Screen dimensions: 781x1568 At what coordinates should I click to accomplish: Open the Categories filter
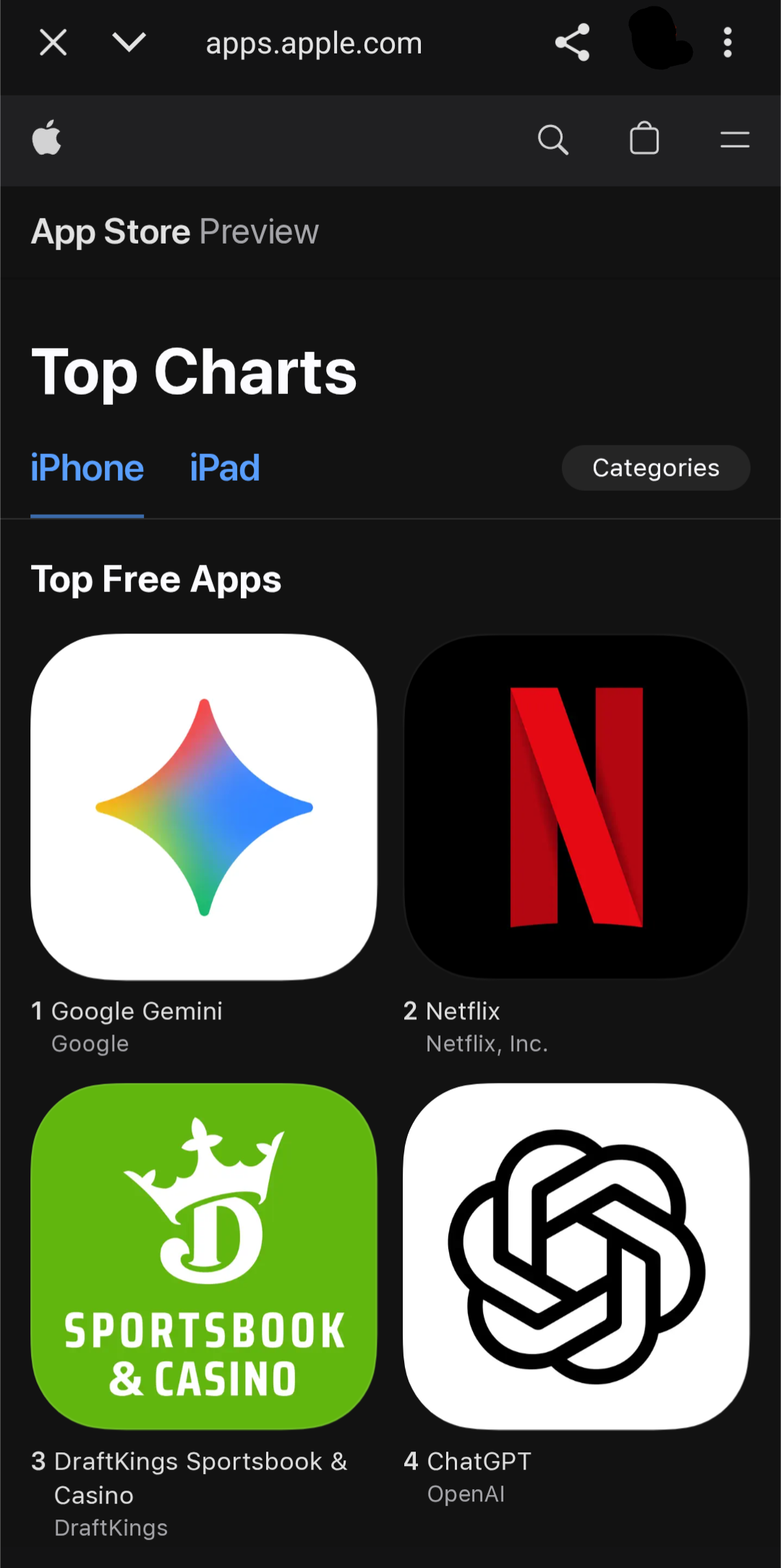pos(656,468)
